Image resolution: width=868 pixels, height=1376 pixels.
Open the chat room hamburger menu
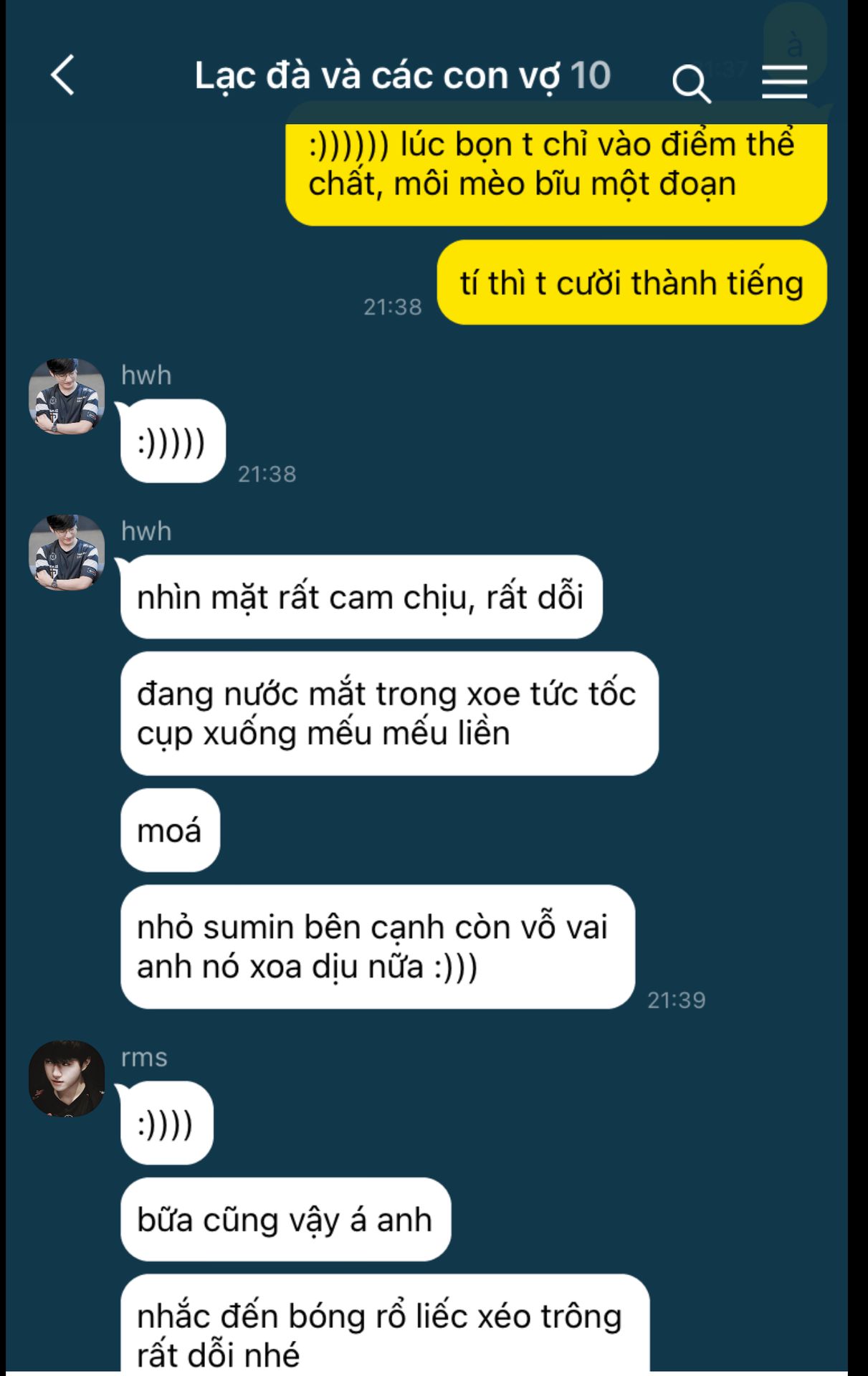pos(784,82)
